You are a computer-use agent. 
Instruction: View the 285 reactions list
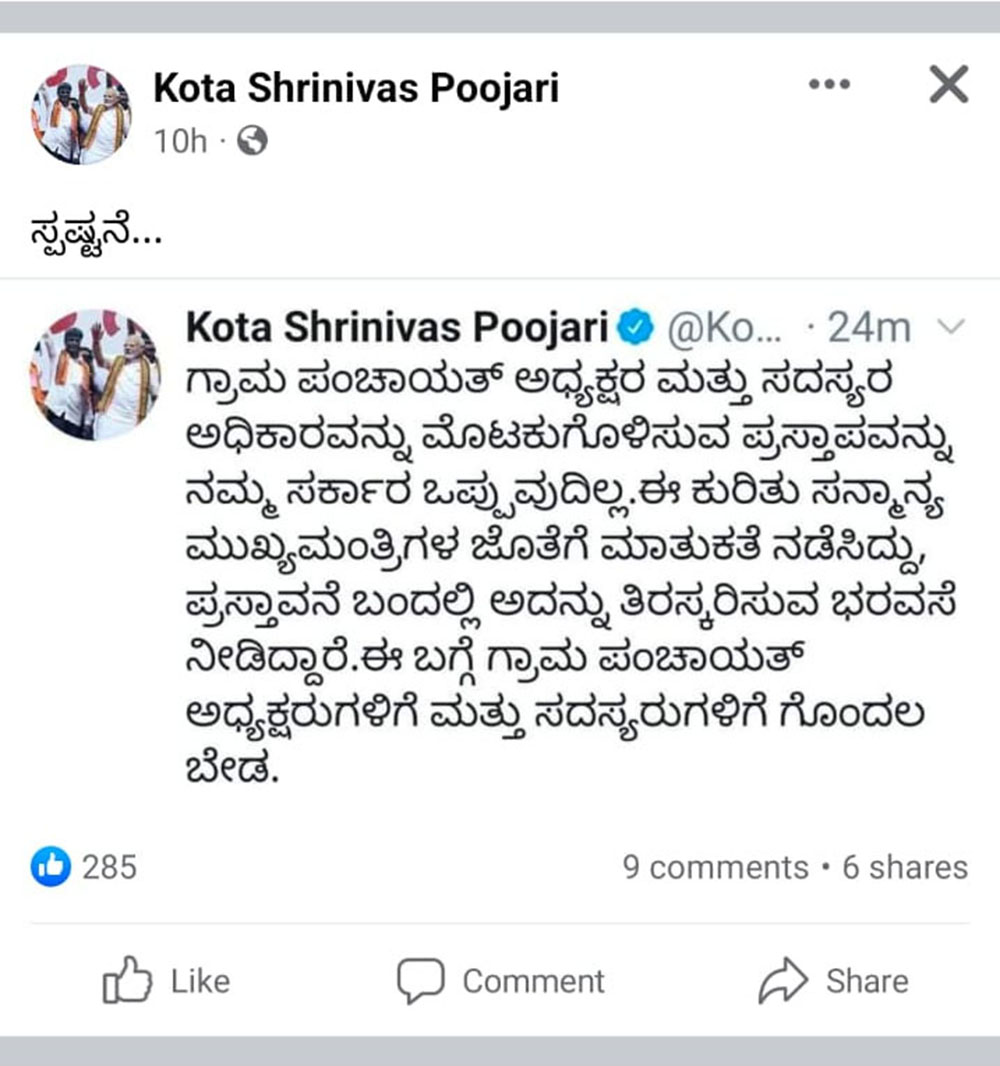click(x=85, y=866)
